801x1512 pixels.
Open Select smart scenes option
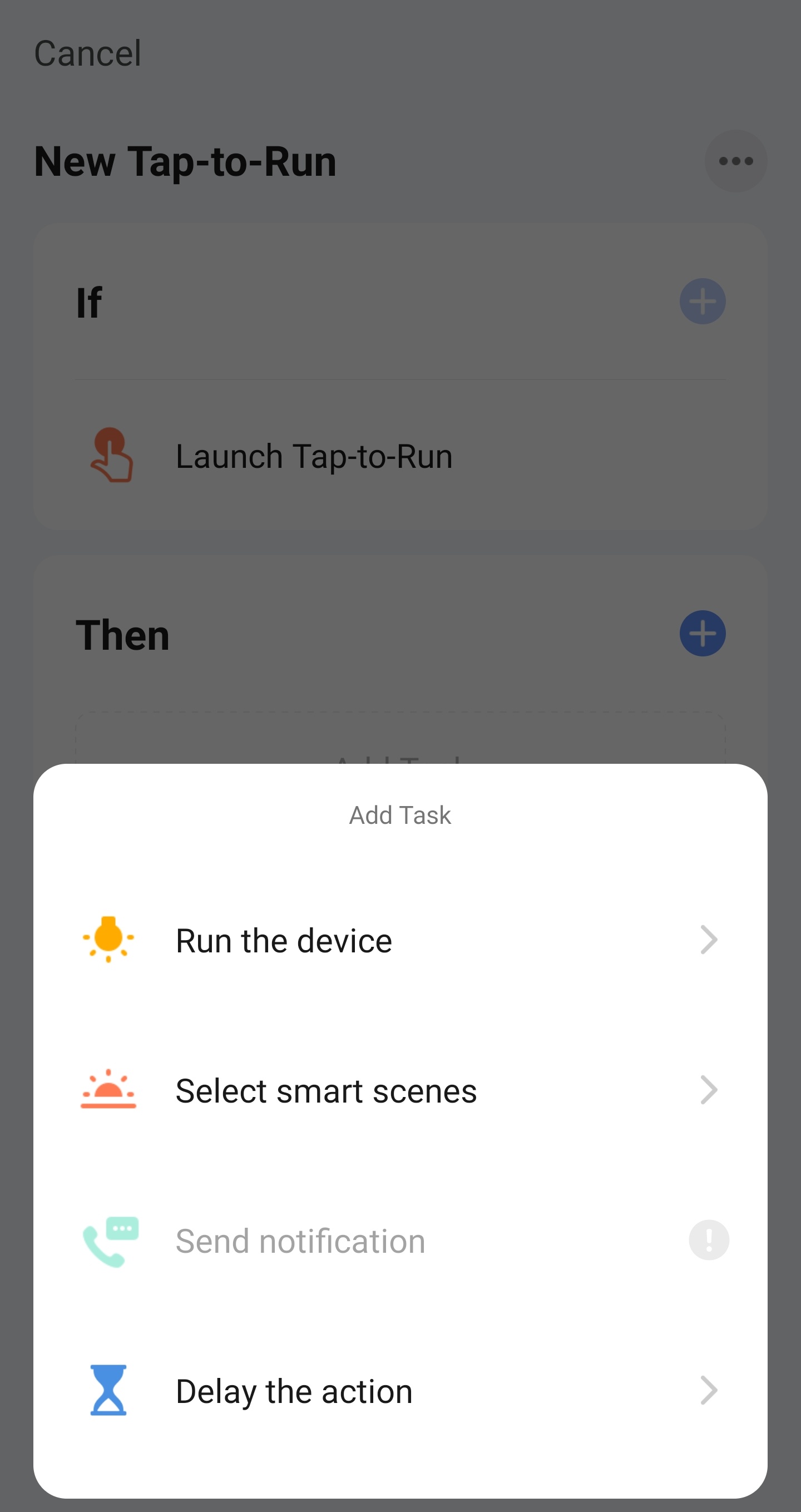click(400, 1090)
